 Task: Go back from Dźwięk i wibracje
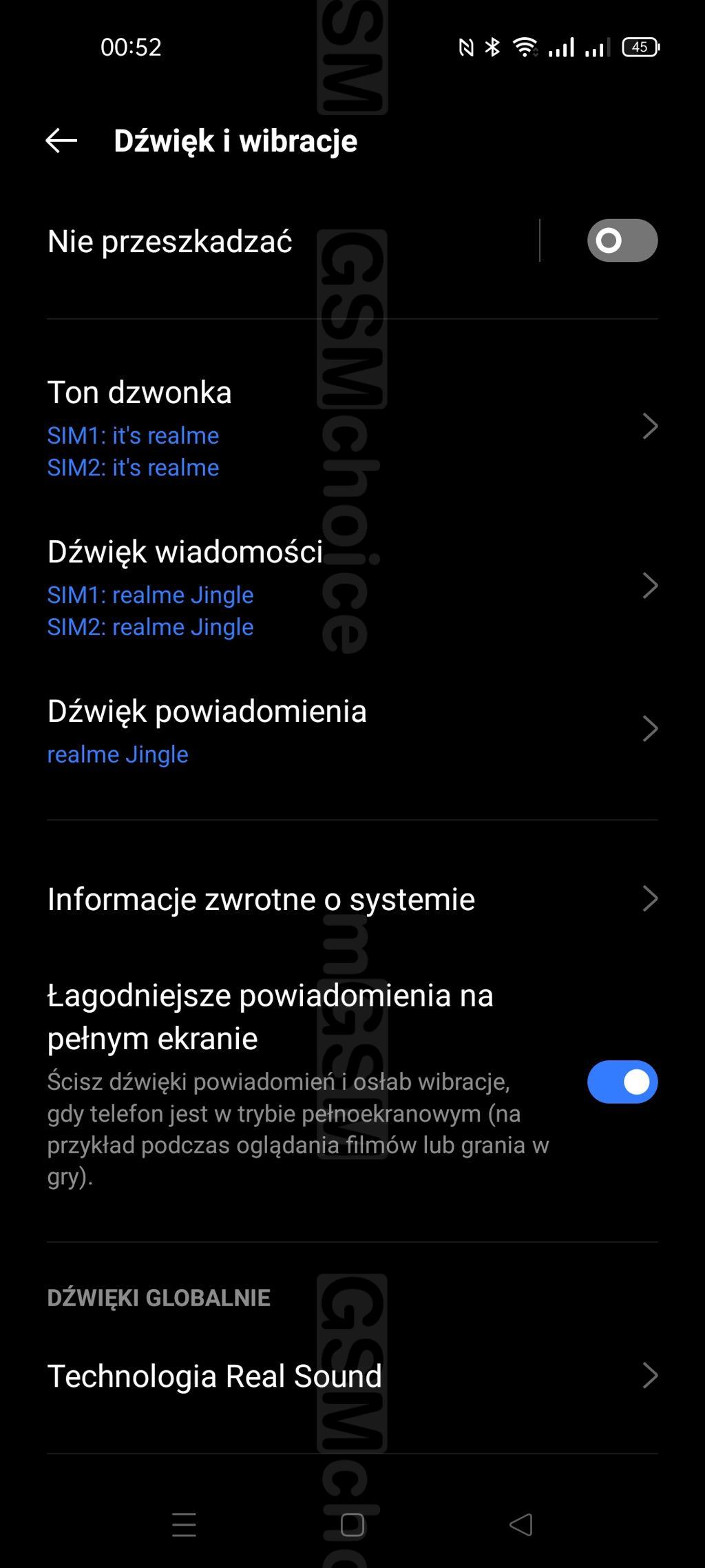61,141
